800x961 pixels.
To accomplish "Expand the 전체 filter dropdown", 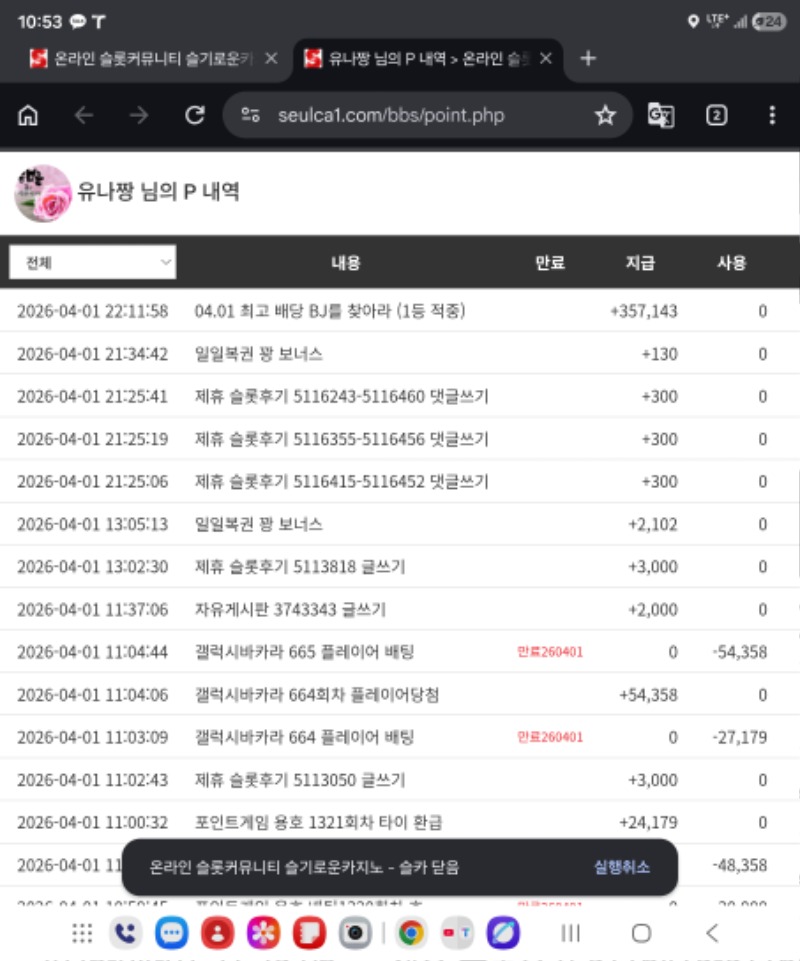I will pyautogui.click(x=93, y=263).
